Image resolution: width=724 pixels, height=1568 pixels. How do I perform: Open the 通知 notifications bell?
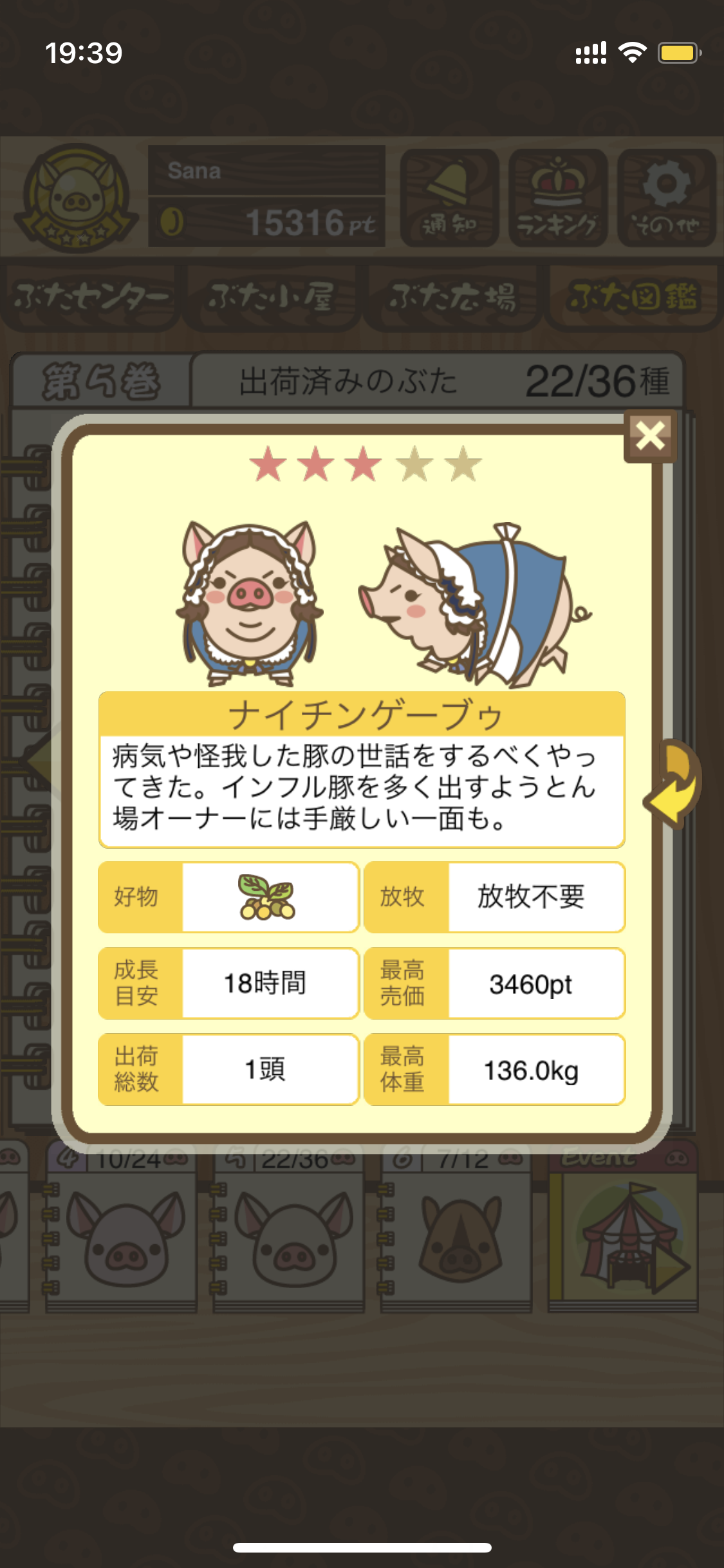(x=449, y=198)
